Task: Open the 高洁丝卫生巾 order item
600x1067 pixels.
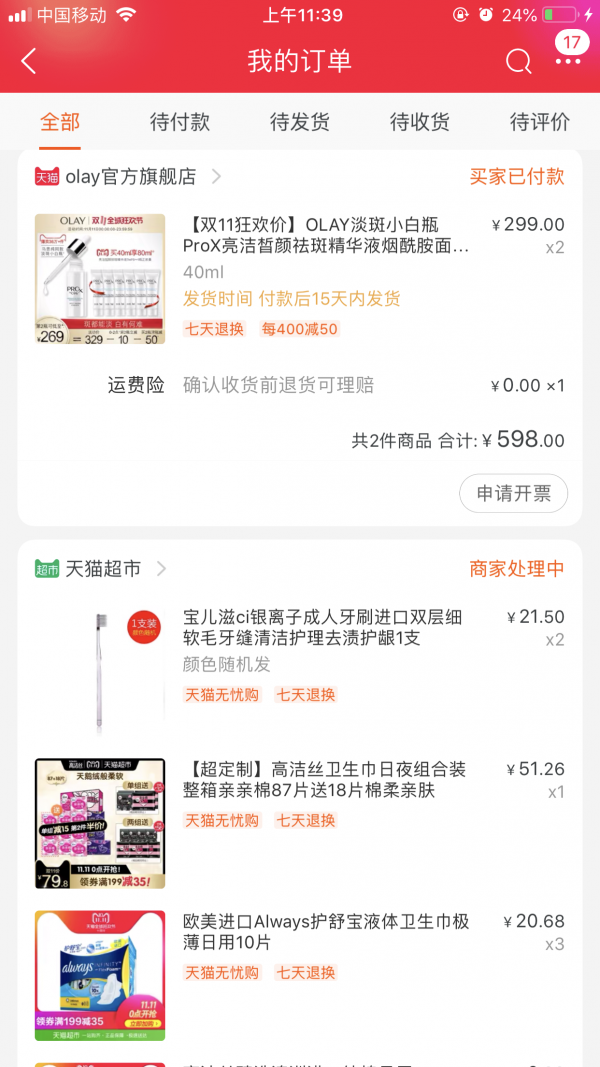Action: pos(300,823)
